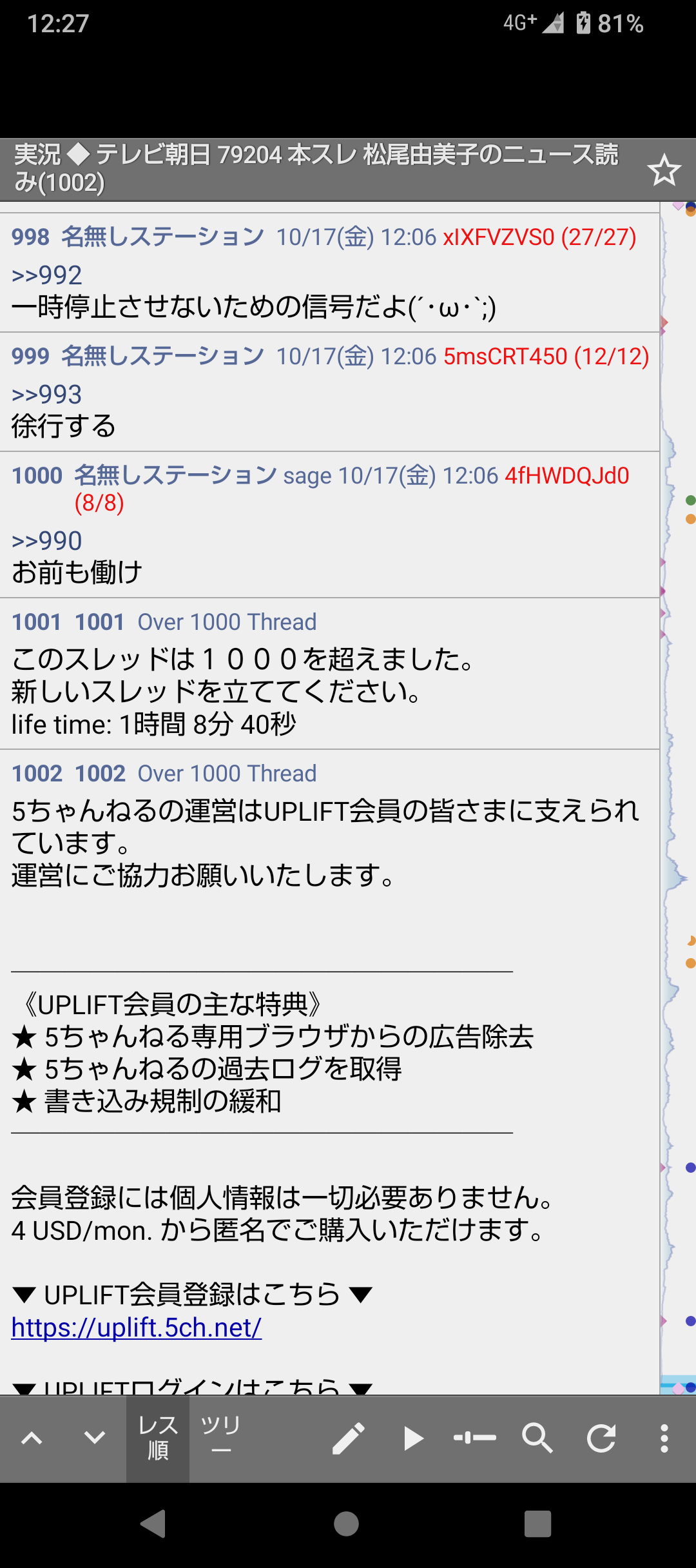Image resolution: width=696 pixels, height=1568 pixels.
Task: Jump down with the down-arrow button
Action: pos(95,1438)
